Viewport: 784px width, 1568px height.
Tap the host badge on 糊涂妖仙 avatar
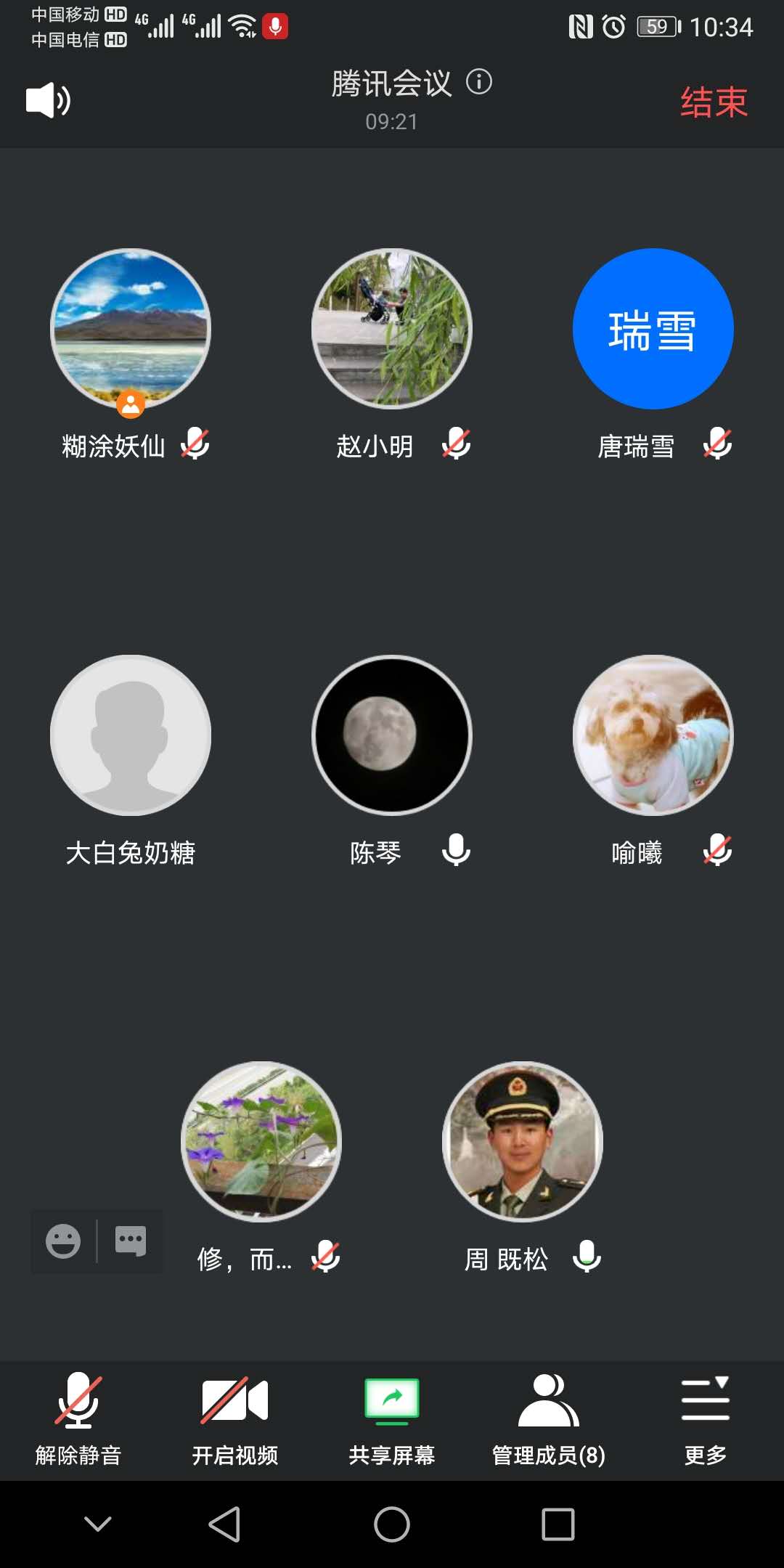point(131,404)
